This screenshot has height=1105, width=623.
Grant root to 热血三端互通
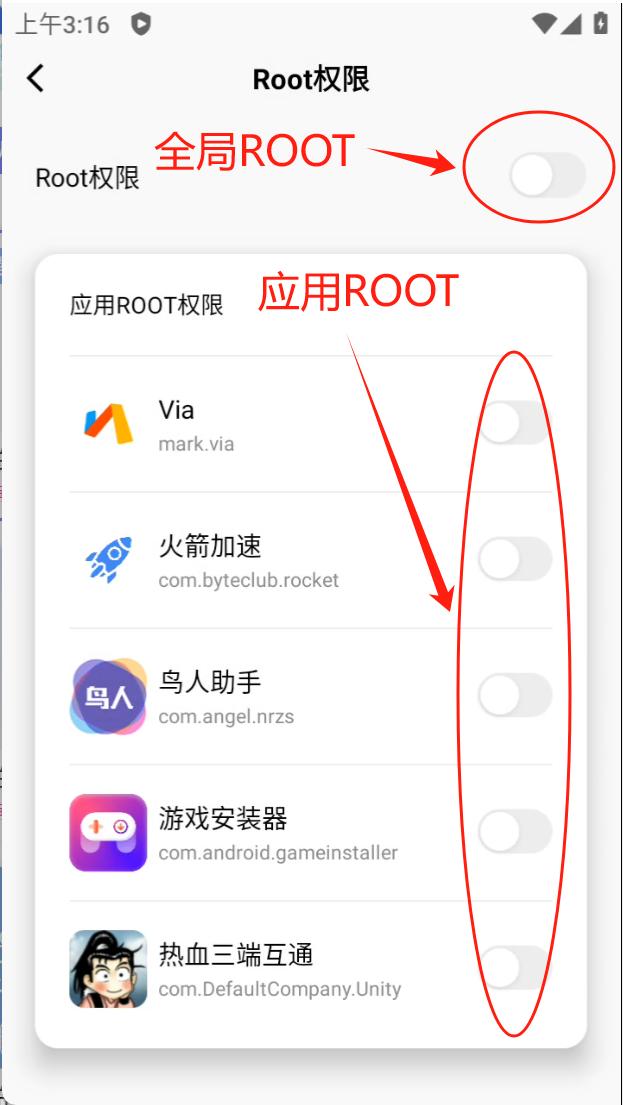click(x=515, y=968)
